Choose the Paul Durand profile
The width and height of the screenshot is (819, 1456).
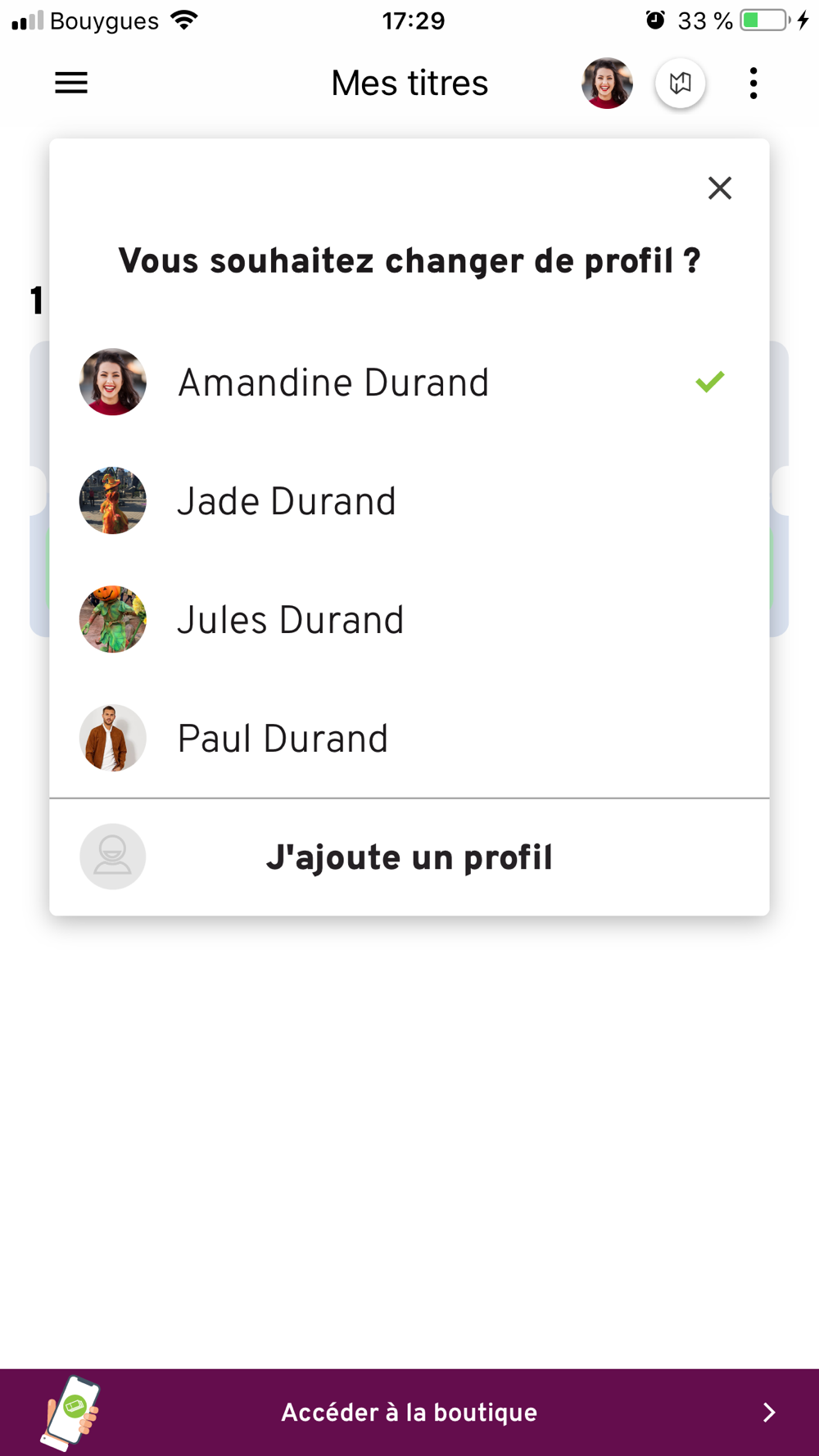409,739
